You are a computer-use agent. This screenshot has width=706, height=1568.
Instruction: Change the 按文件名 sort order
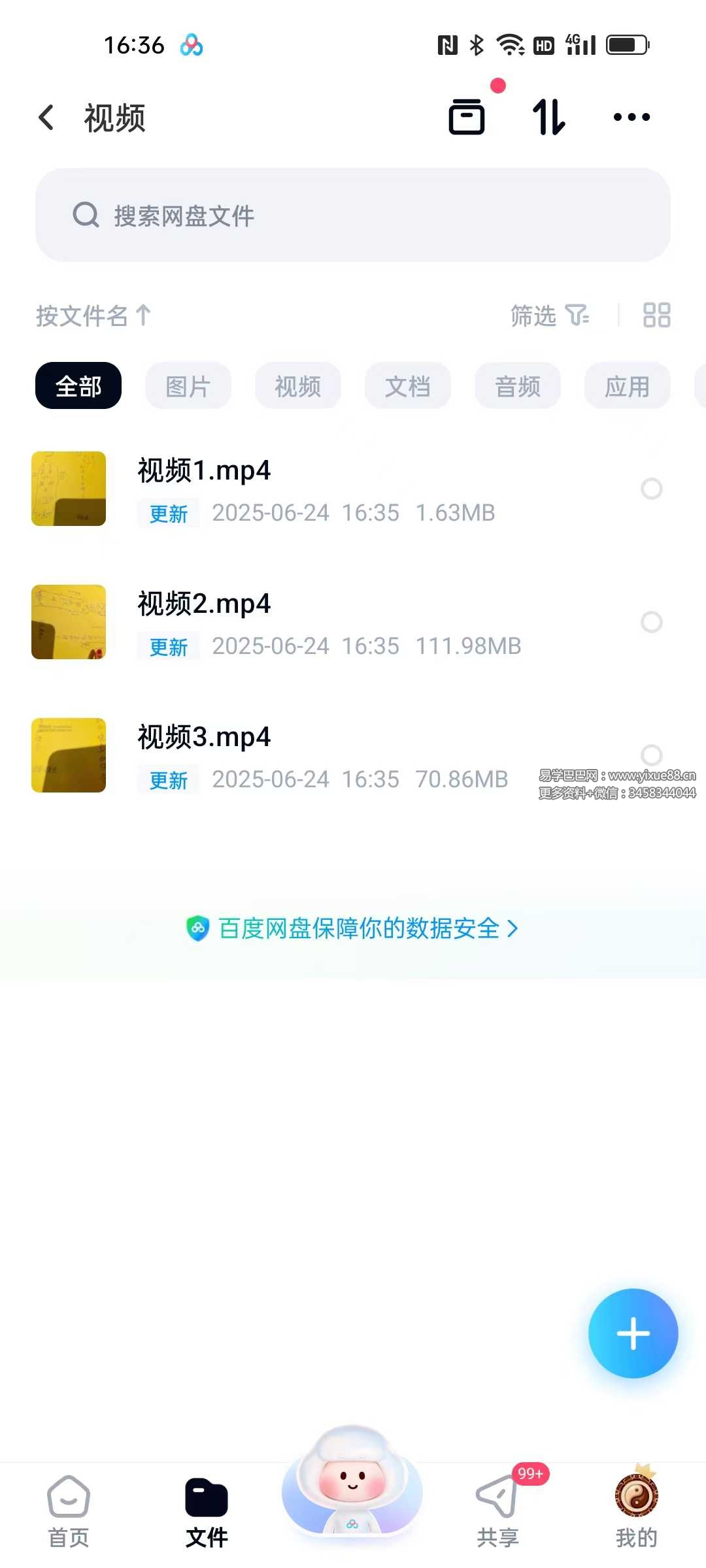point(93,316)
